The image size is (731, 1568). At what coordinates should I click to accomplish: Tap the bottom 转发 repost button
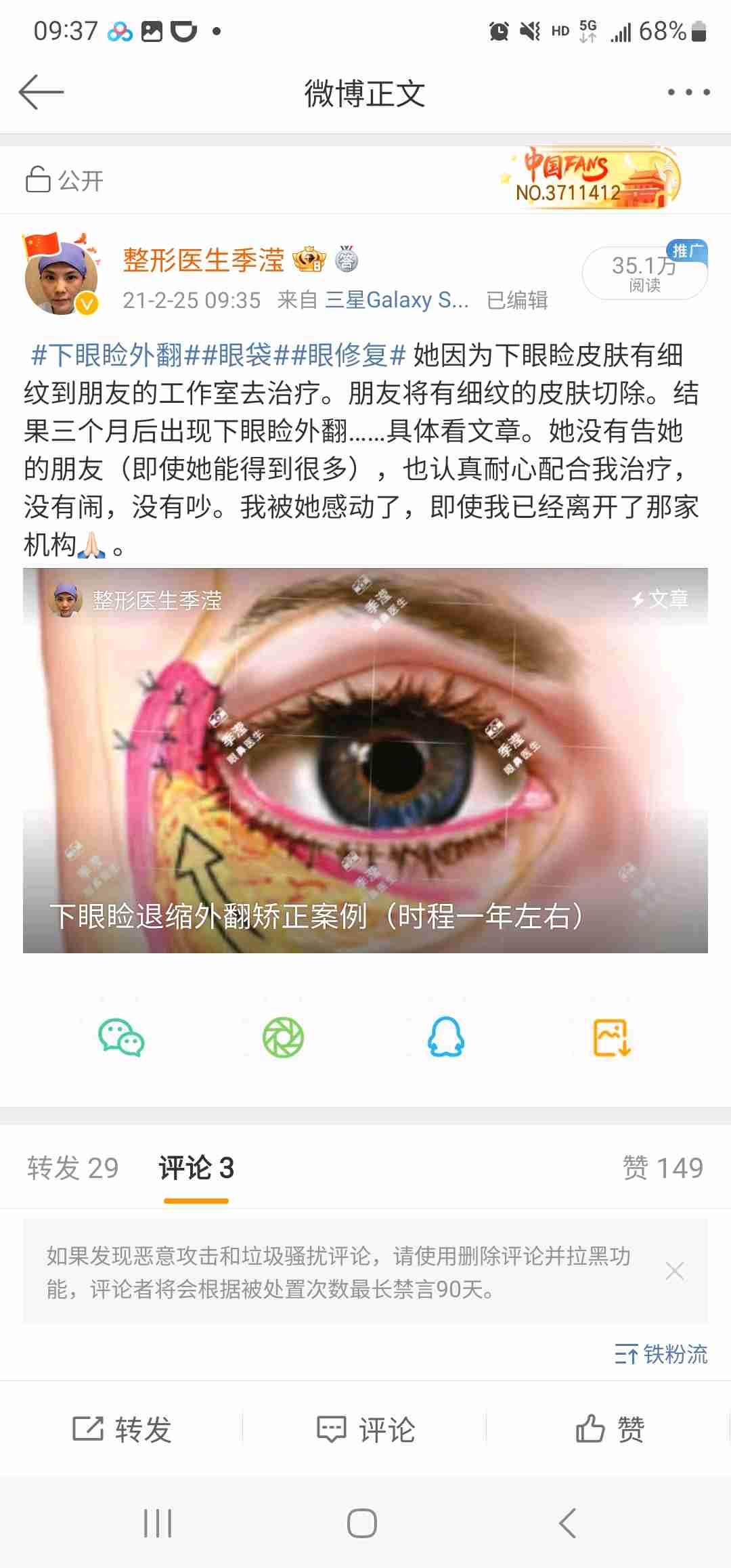click(x=122, y=1429)
